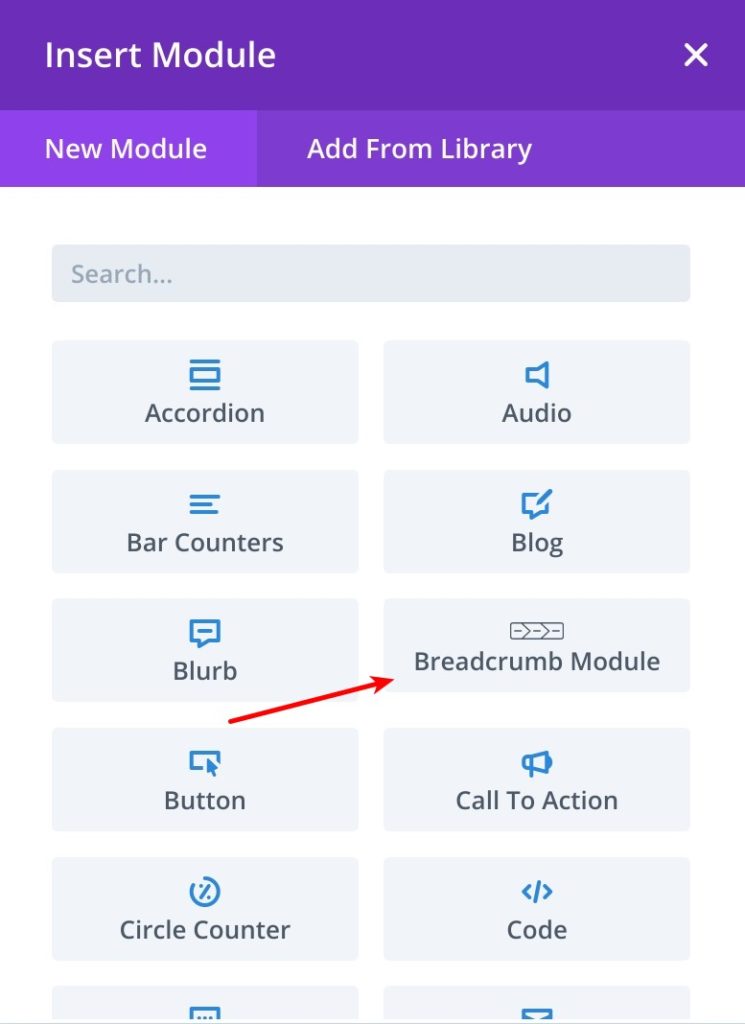Add an Accordion module
The width and height of the screenshot is (745, 1024).
click(x=205, y=392)
